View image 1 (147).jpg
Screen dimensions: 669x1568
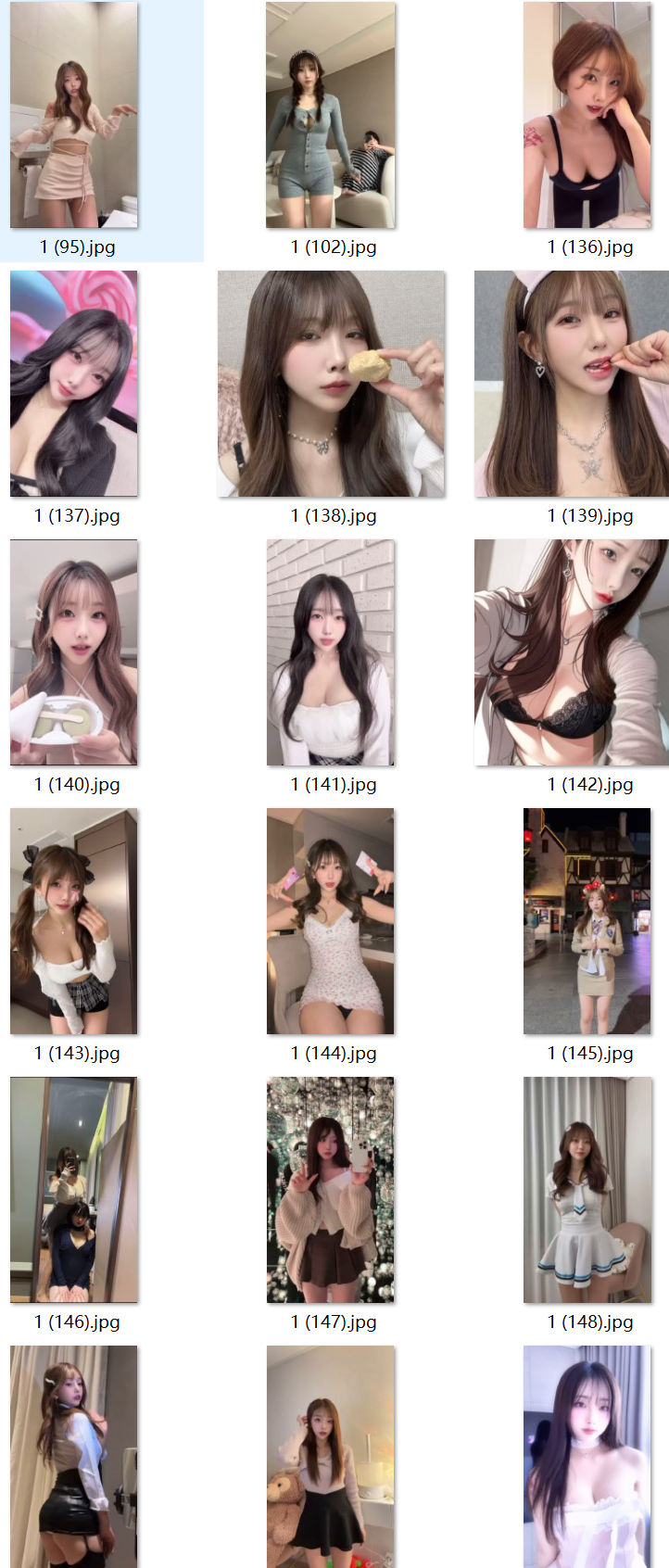coord(331,1190)
